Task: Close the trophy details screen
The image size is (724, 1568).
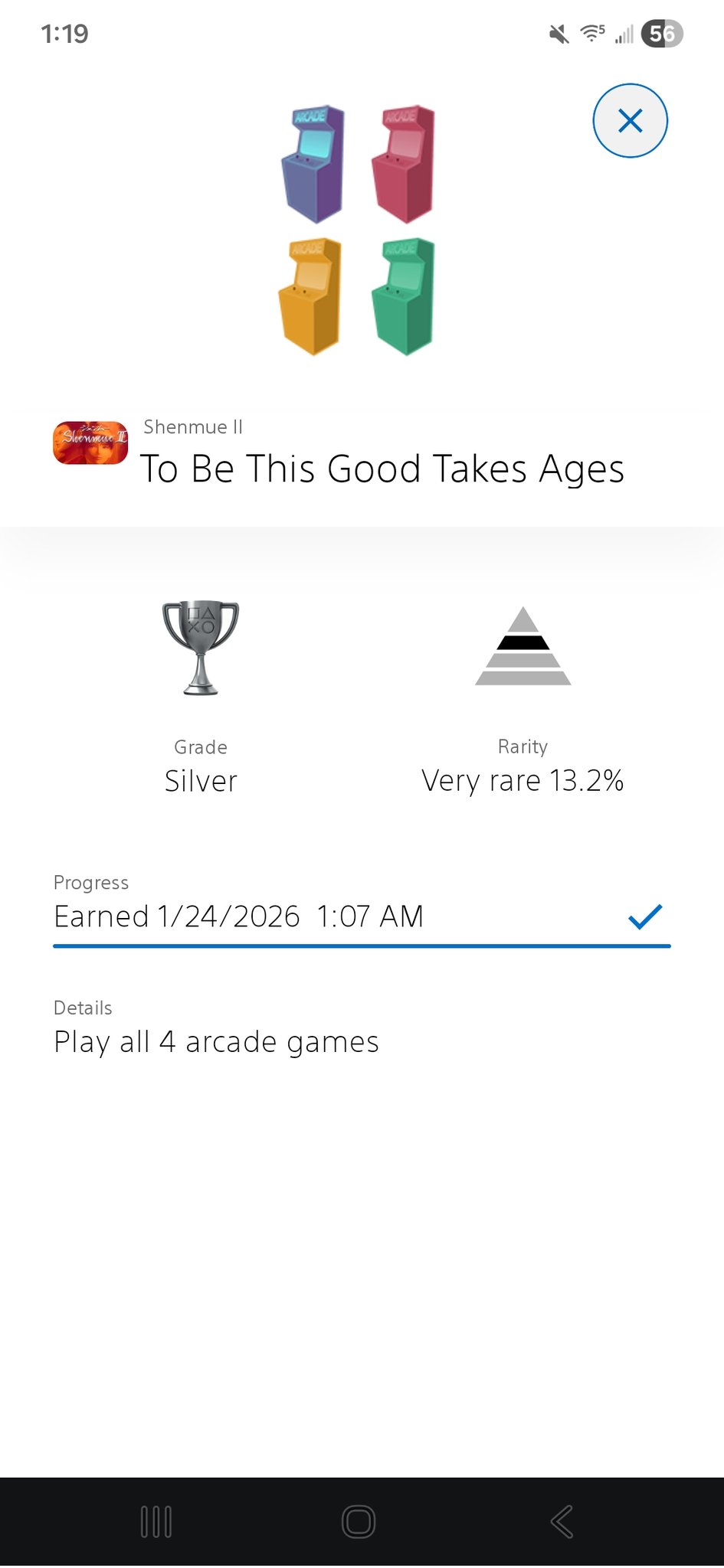Action: (630, 121)
